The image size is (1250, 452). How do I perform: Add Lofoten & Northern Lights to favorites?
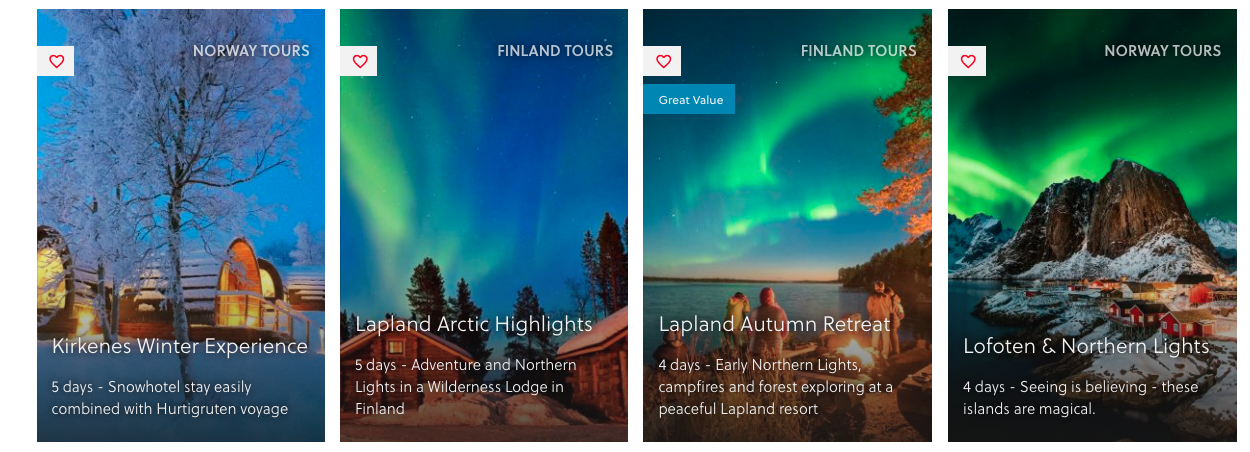(967, 61)
